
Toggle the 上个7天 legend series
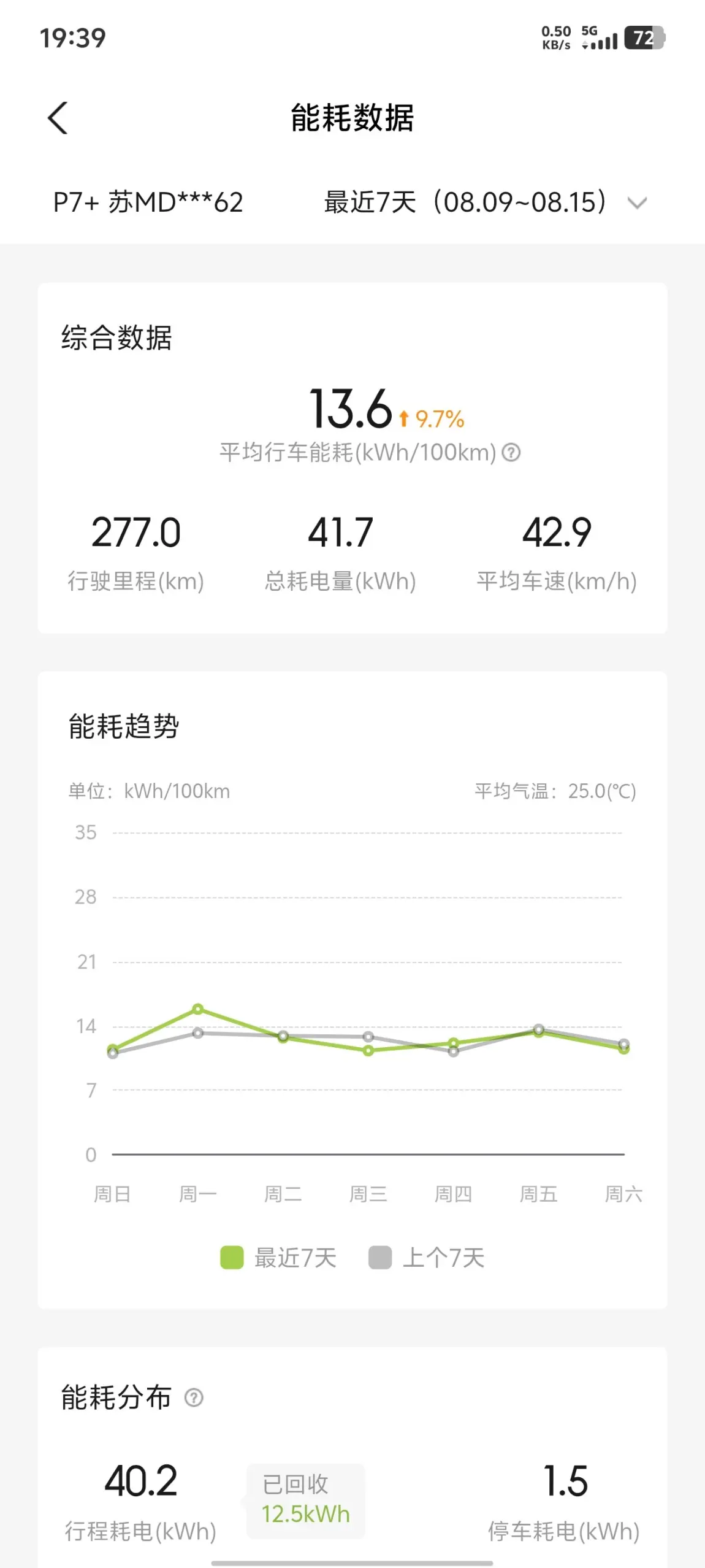pyautogui.click(x=427, y=1258)
